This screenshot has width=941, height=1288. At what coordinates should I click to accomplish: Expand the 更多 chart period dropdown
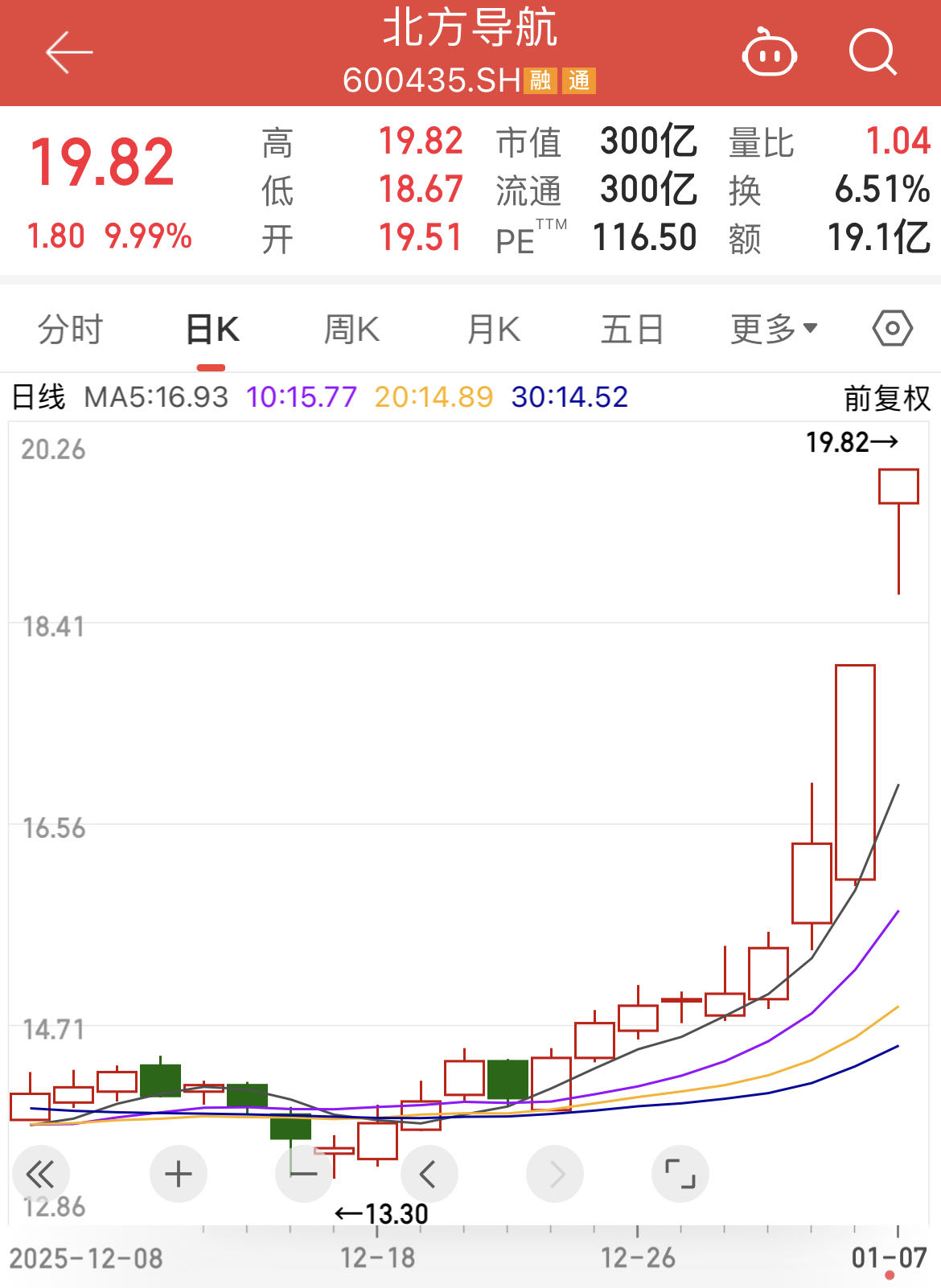pos(774,330)
